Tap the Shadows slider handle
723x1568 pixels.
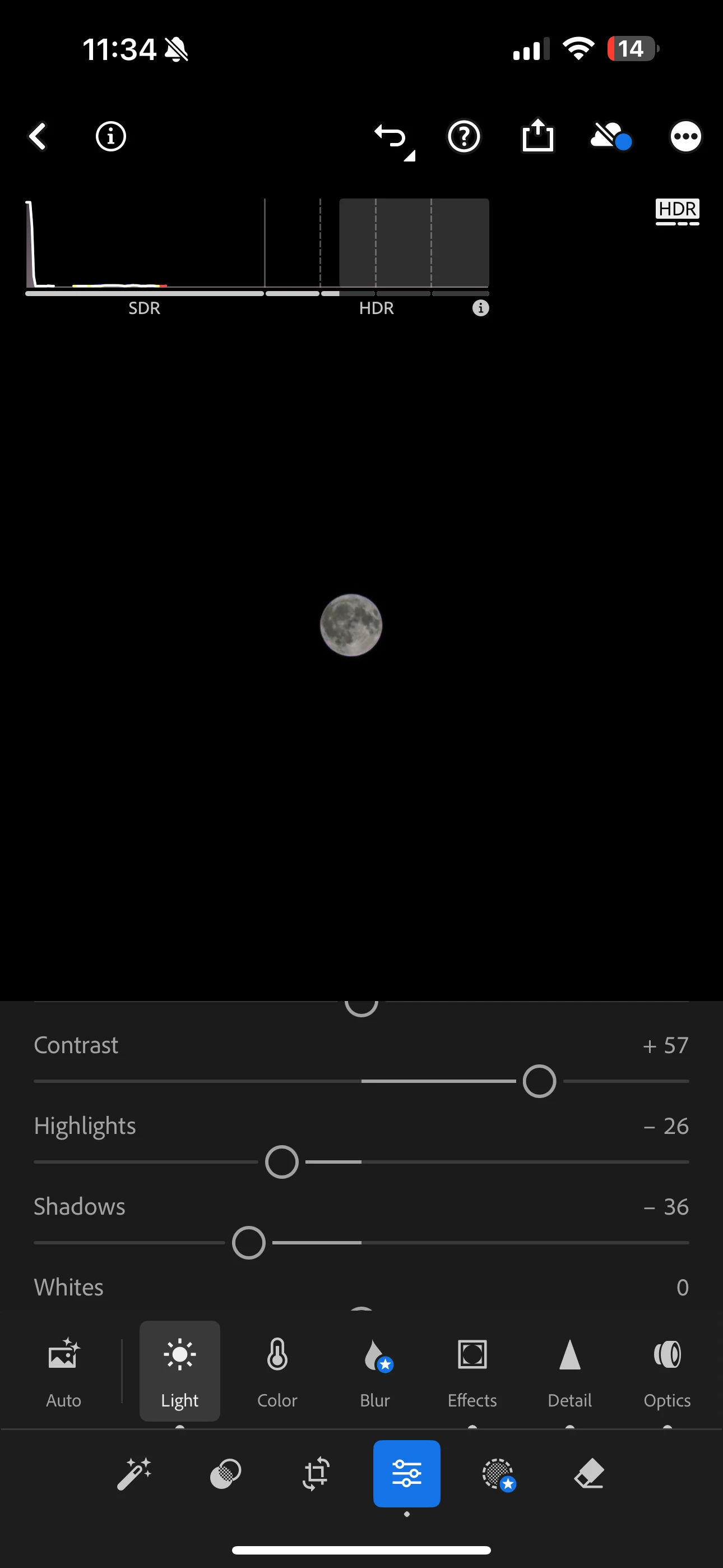click(249, 1242)
